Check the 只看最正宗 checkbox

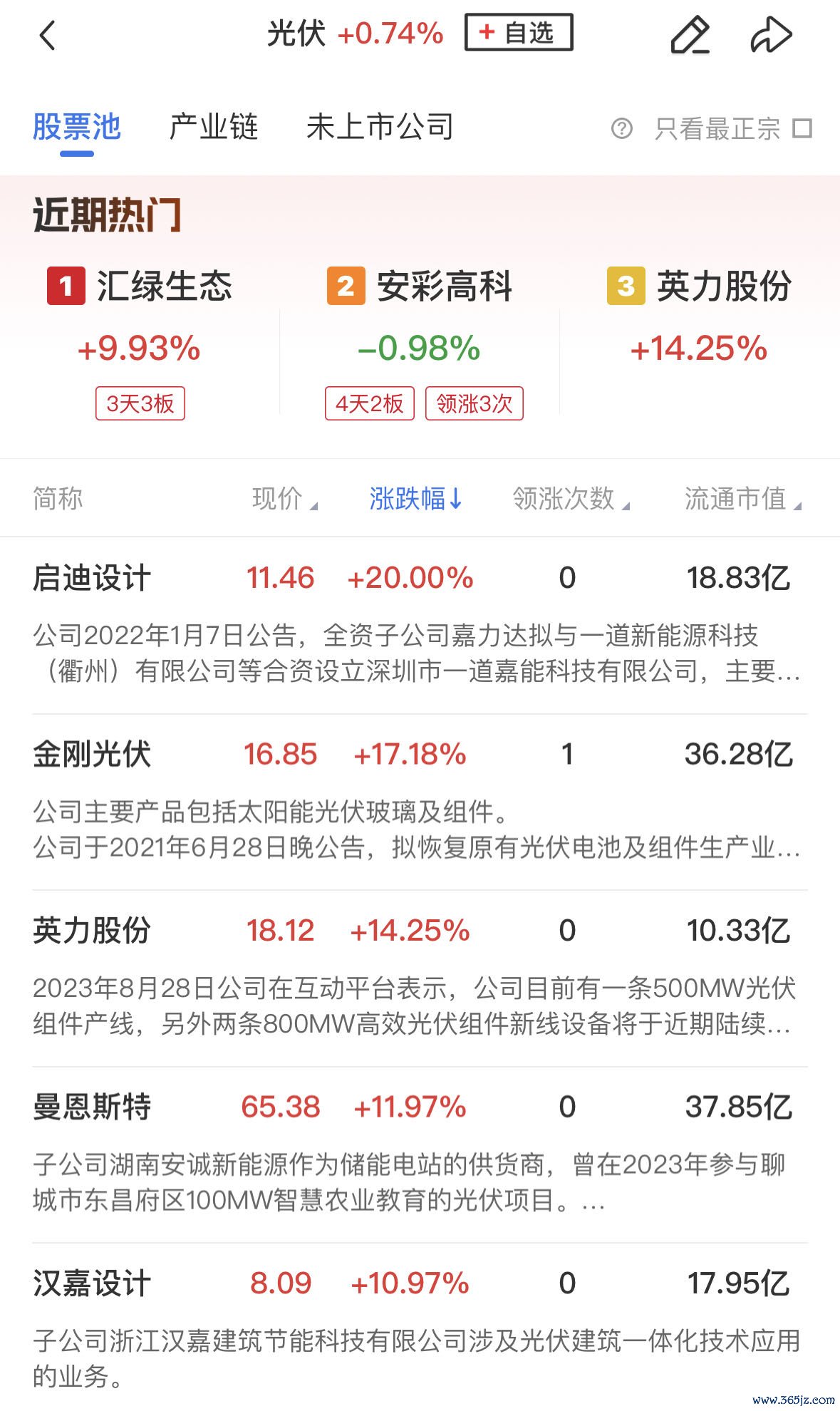click(x=802, y=129)
